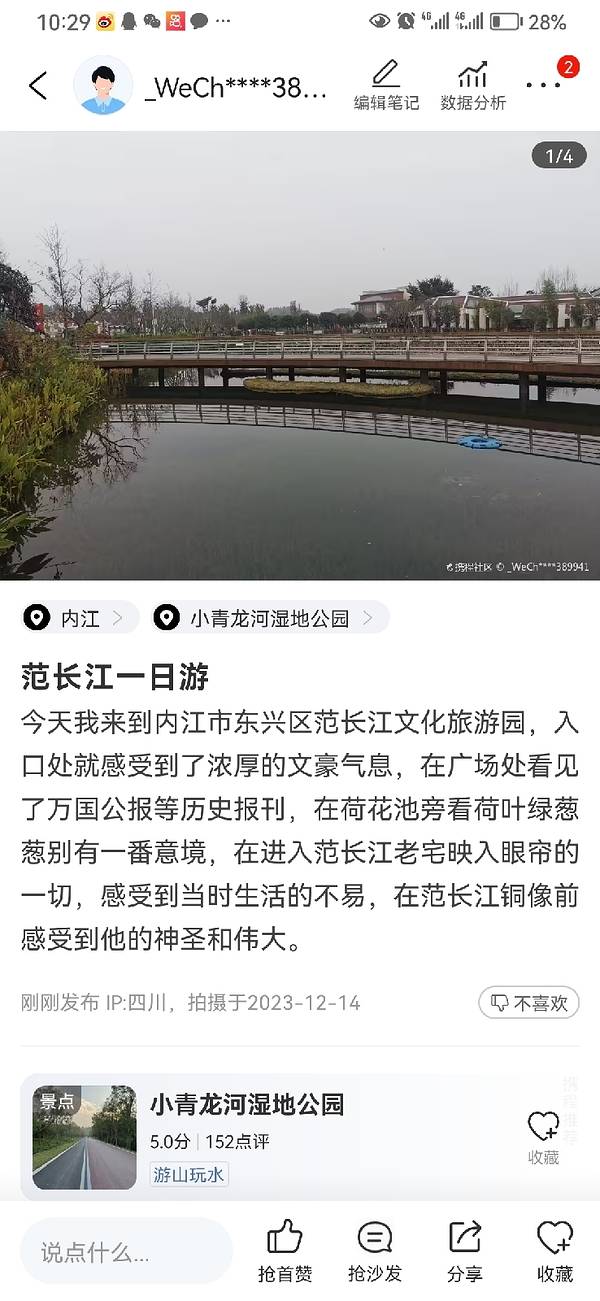Share this note with 分享
The image size is (600, 1301).
click(465, 1250)
